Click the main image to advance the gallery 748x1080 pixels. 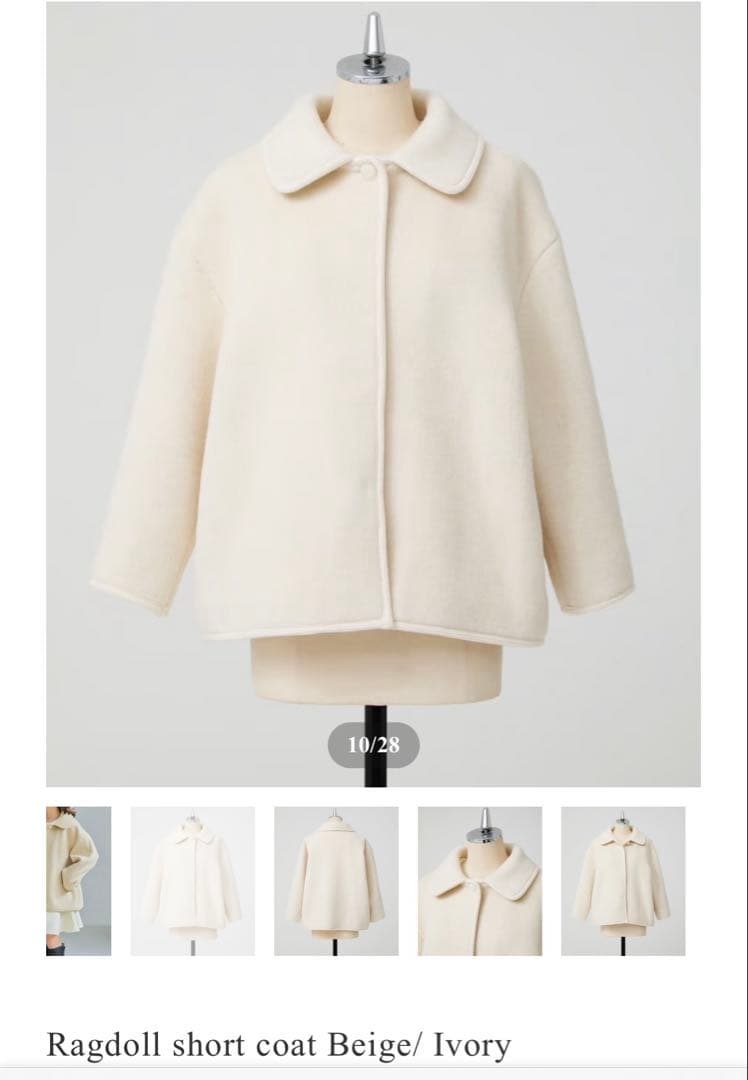[x=375, y=400]
